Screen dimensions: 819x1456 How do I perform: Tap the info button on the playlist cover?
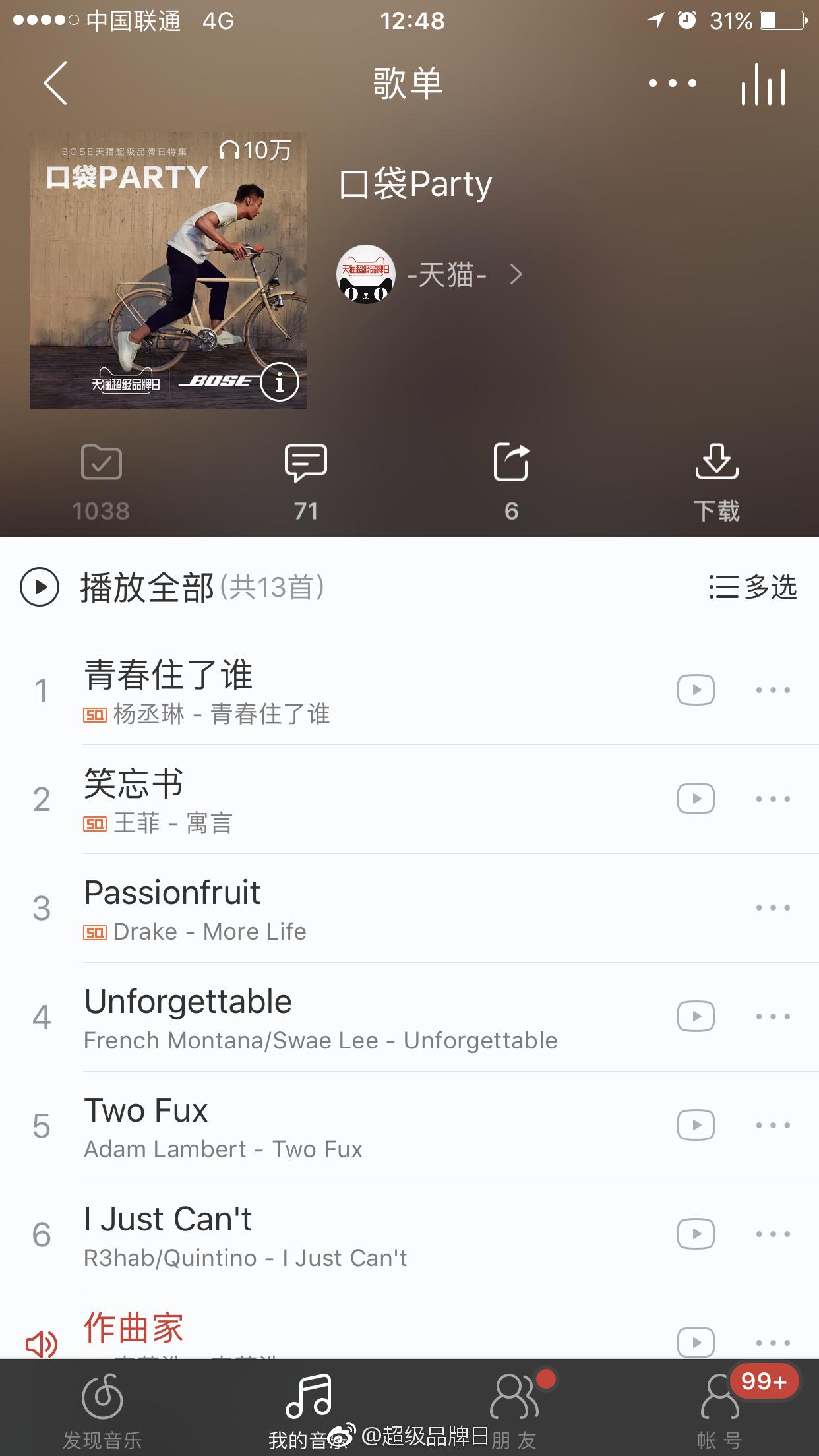(x=280, y=382)
